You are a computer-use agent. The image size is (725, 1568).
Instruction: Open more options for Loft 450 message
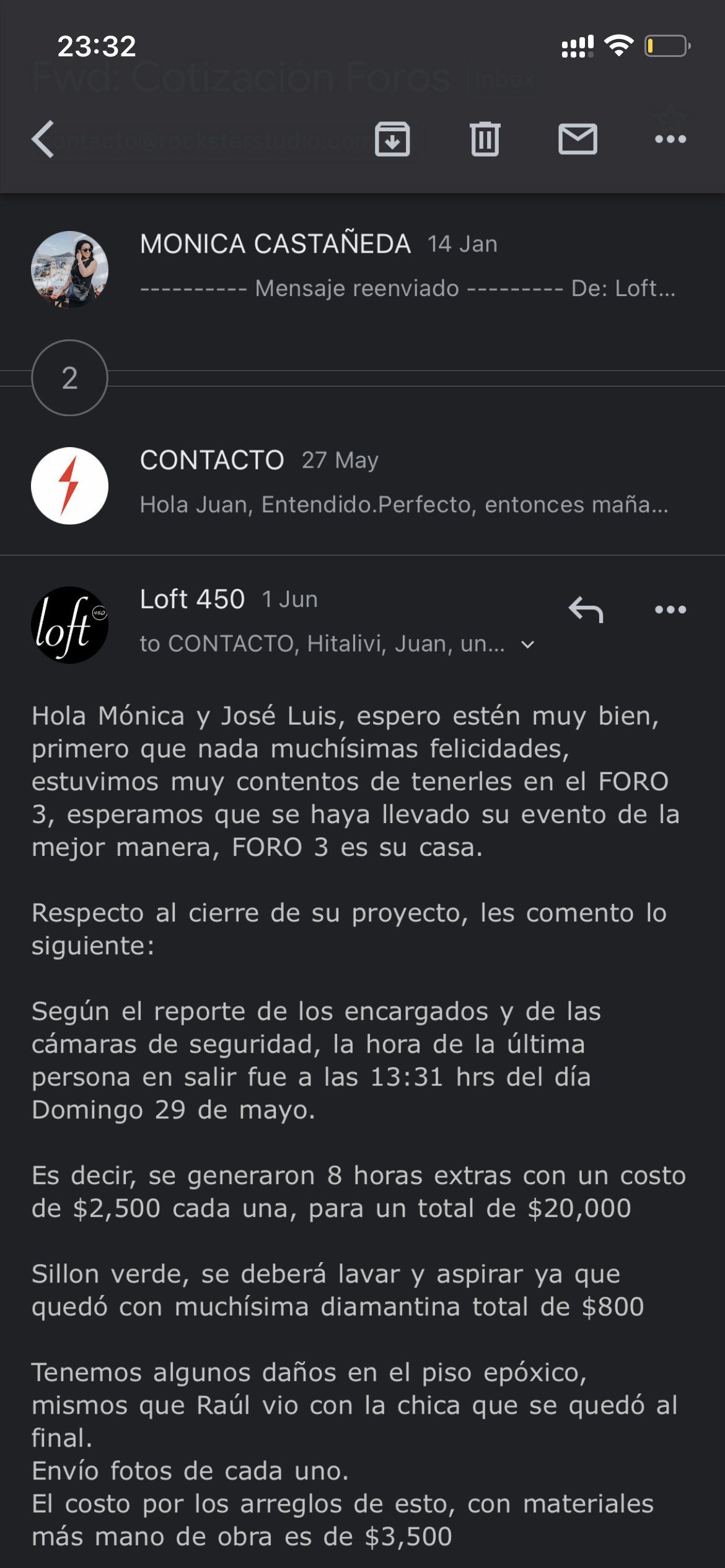670,609
